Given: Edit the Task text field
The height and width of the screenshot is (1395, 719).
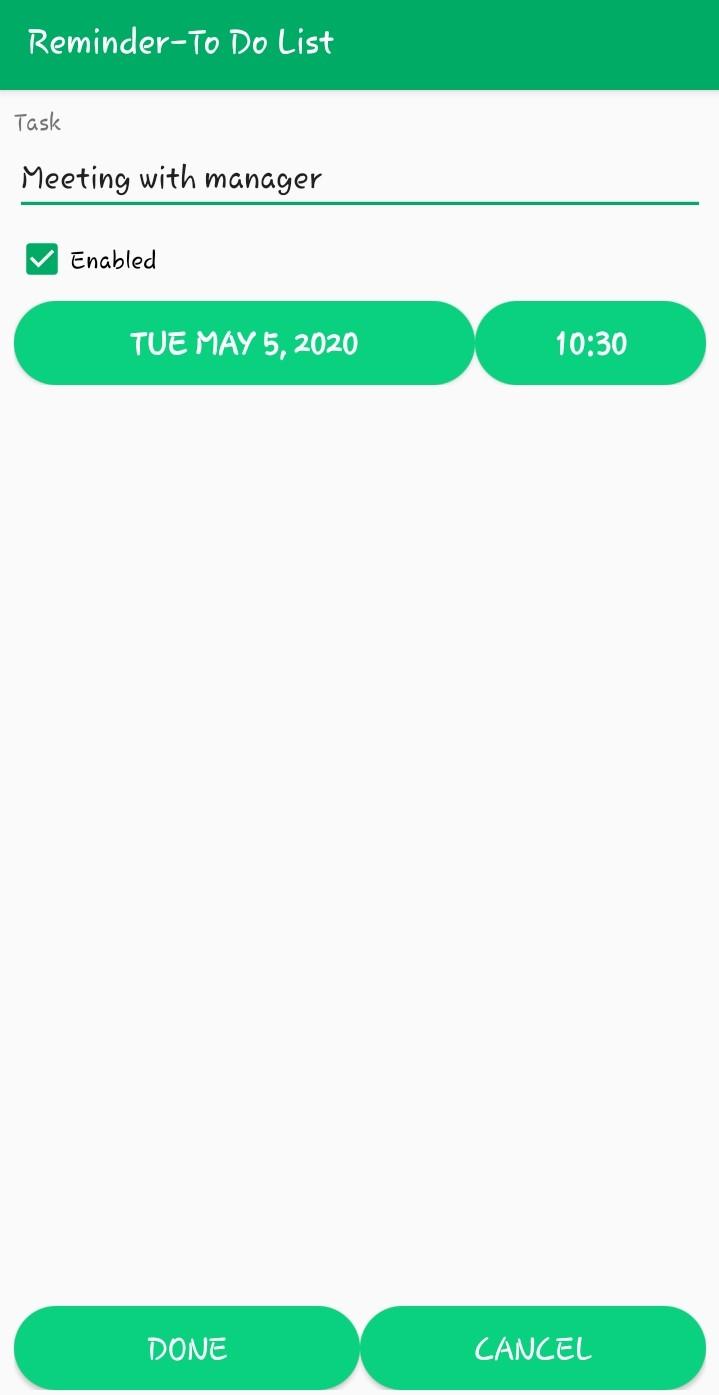Looking at the screenshot, I should click(358, 180).
